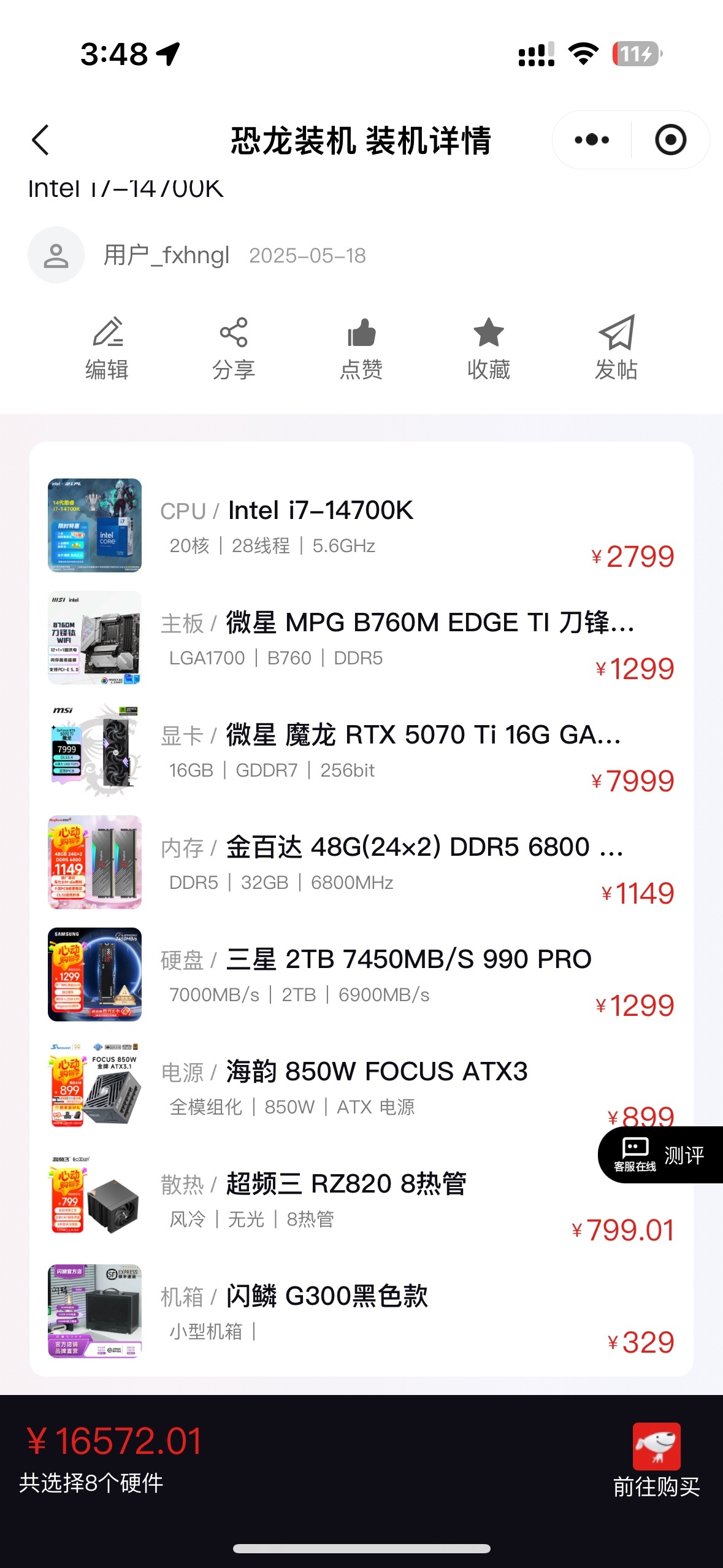Viewport: 723px width, 1568px height.
Task: Open the mini program more-options menu
Action: [592, 140]
